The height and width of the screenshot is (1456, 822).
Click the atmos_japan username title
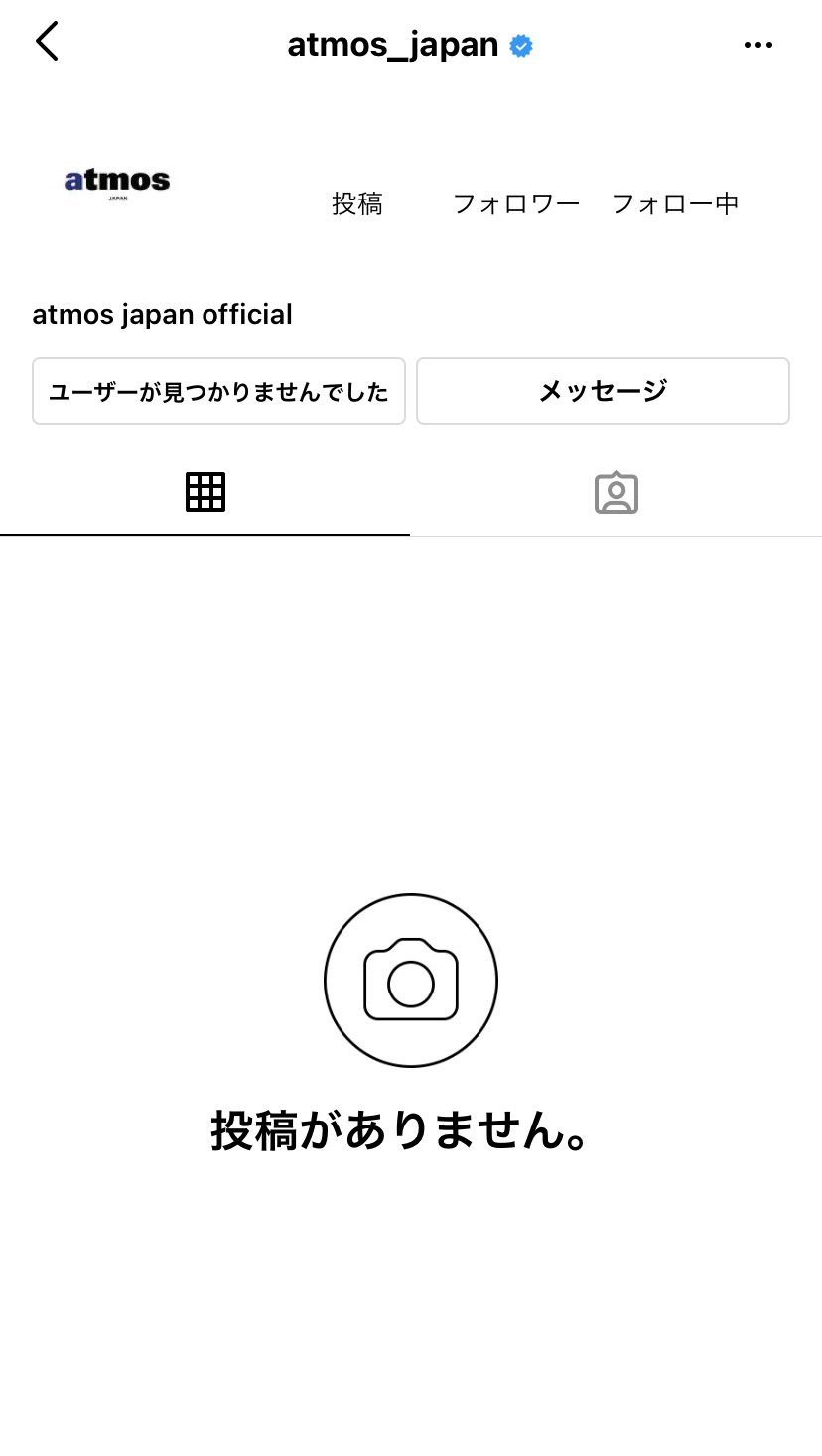coord(391,44)
